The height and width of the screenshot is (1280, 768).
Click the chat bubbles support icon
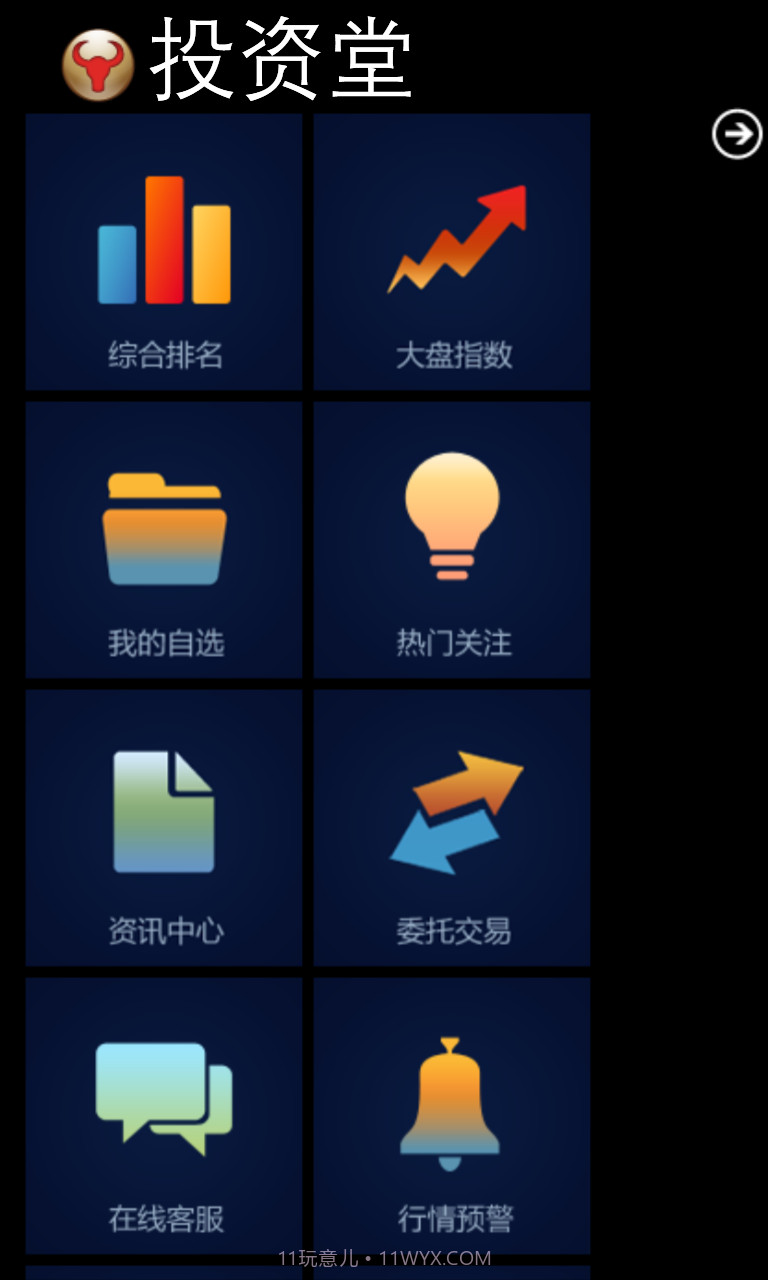click(163, 1095)
